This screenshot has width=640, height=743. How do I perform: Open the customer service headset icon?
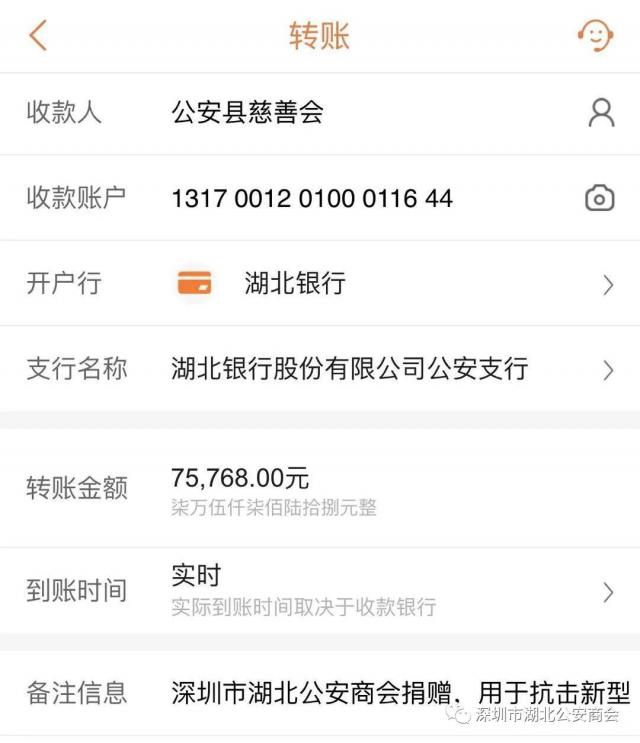tap(595, 37)
